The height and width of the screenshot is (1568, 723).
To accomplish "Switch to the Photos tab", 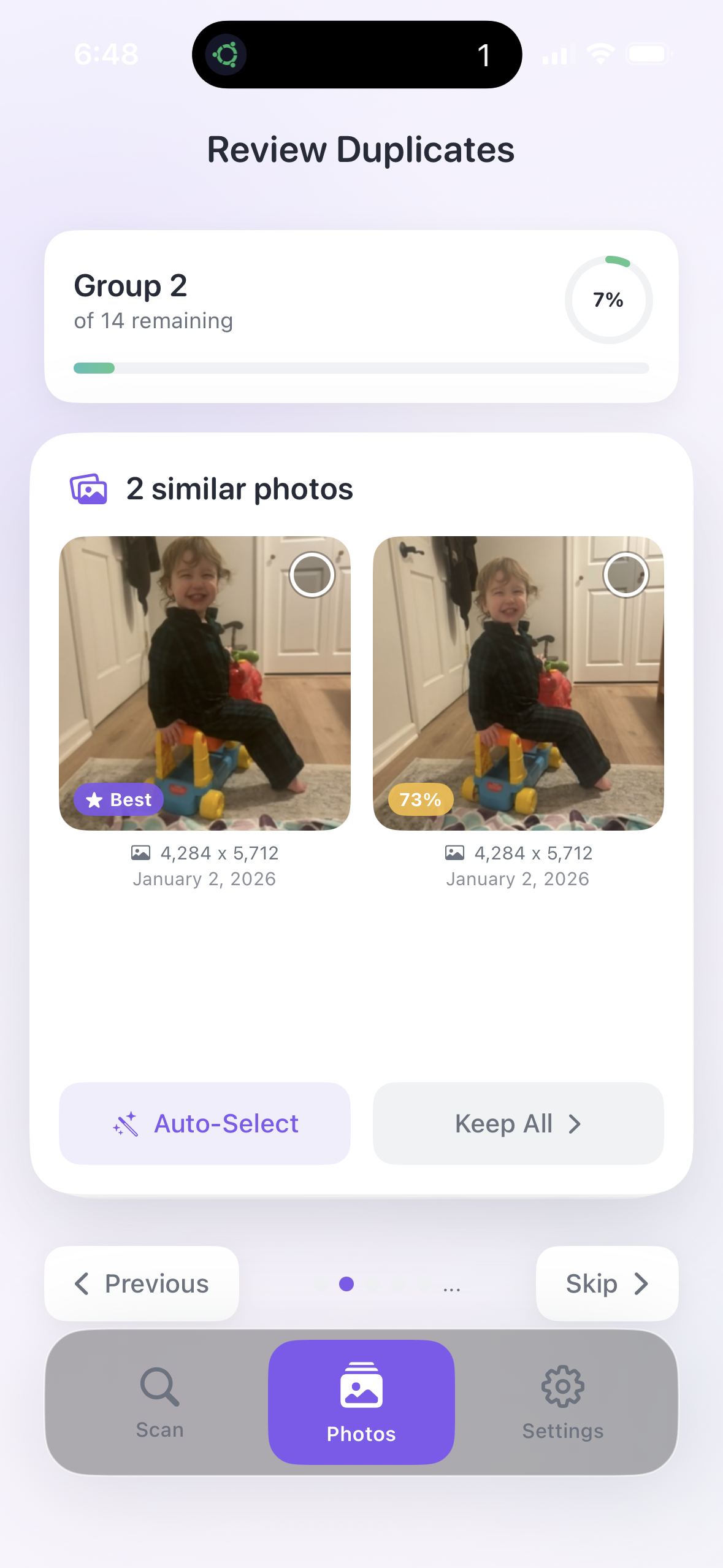I will pyautogui.click(x=361, y=1402).
